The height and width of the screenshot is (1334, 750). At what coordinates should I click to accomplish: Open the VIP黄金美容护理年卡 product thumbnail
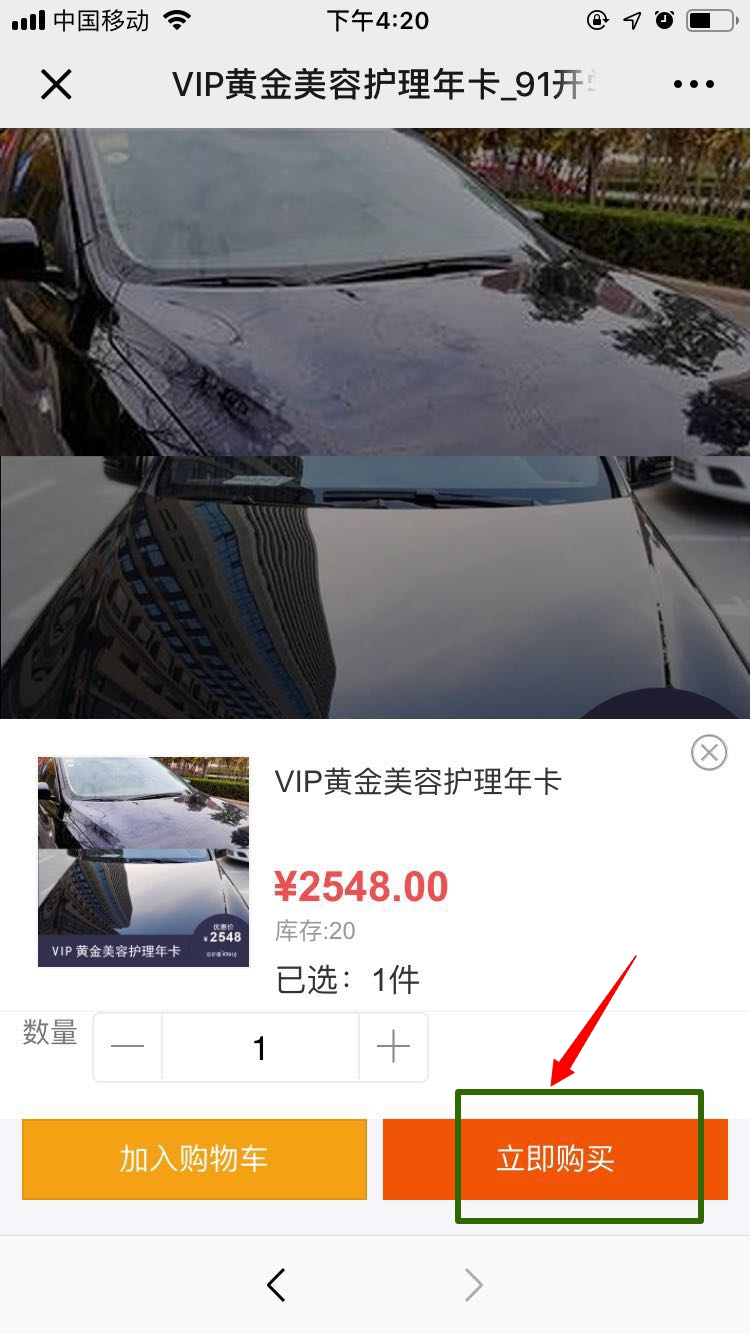pyautogui.click(x=143, y=861)
